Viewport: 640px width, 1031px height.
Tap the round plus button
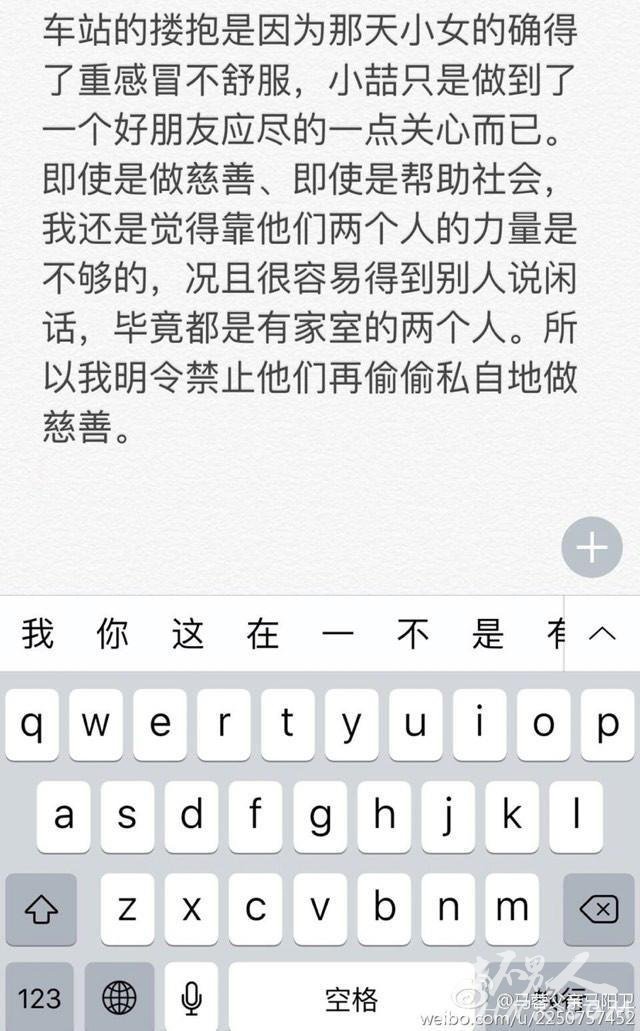592,548
